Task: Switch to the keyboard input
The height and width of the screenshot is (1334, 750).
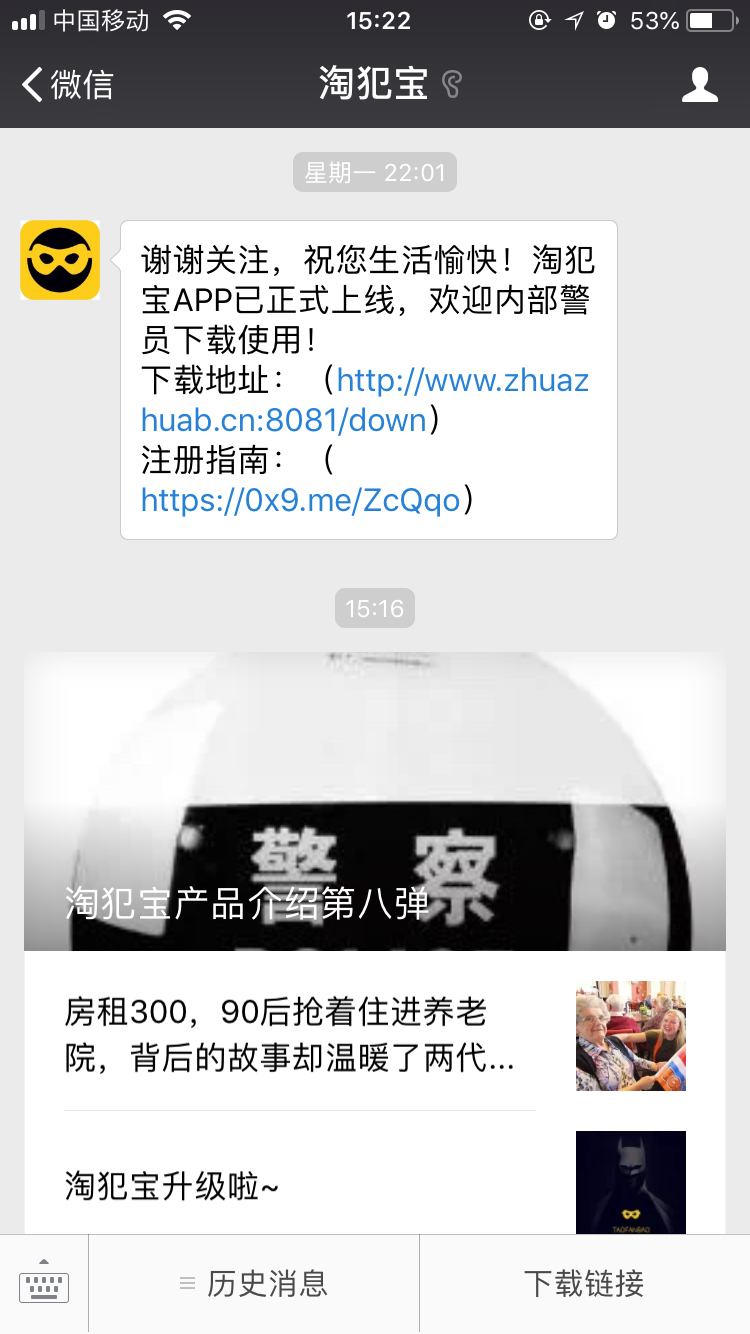Action: point(44,1284)
